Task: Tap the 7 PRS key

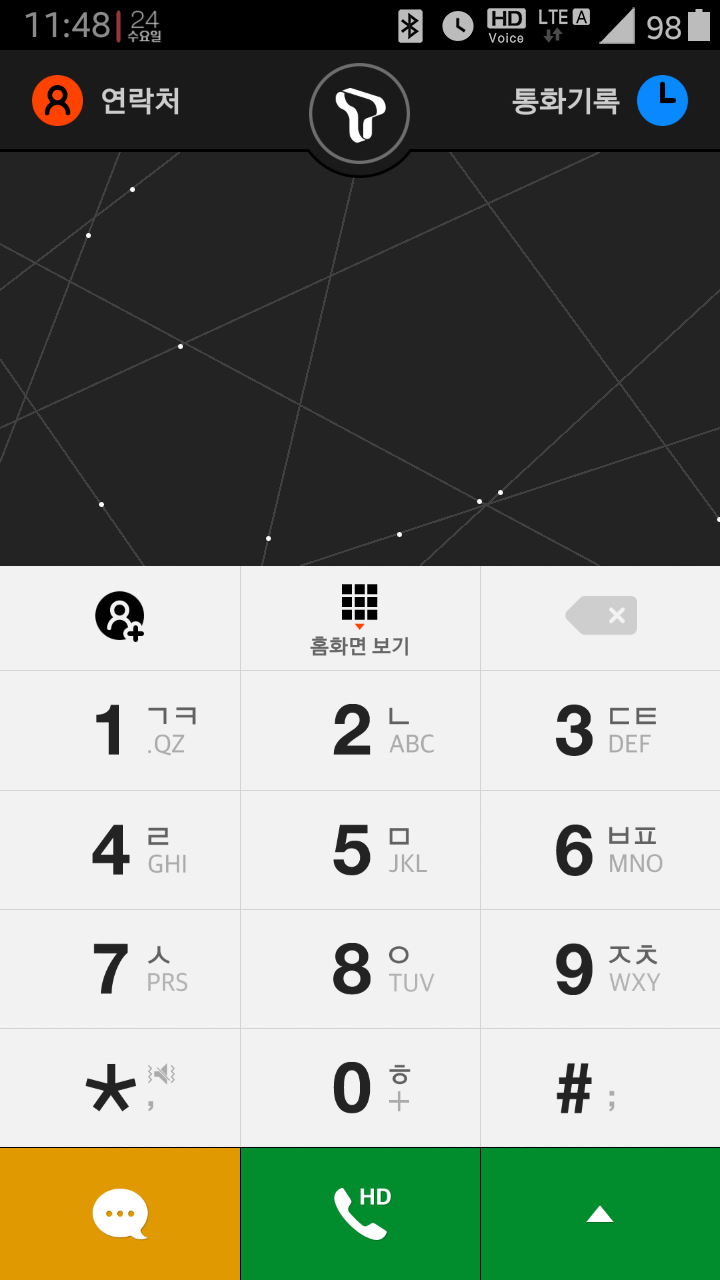Action: click(x=120, y=969)
